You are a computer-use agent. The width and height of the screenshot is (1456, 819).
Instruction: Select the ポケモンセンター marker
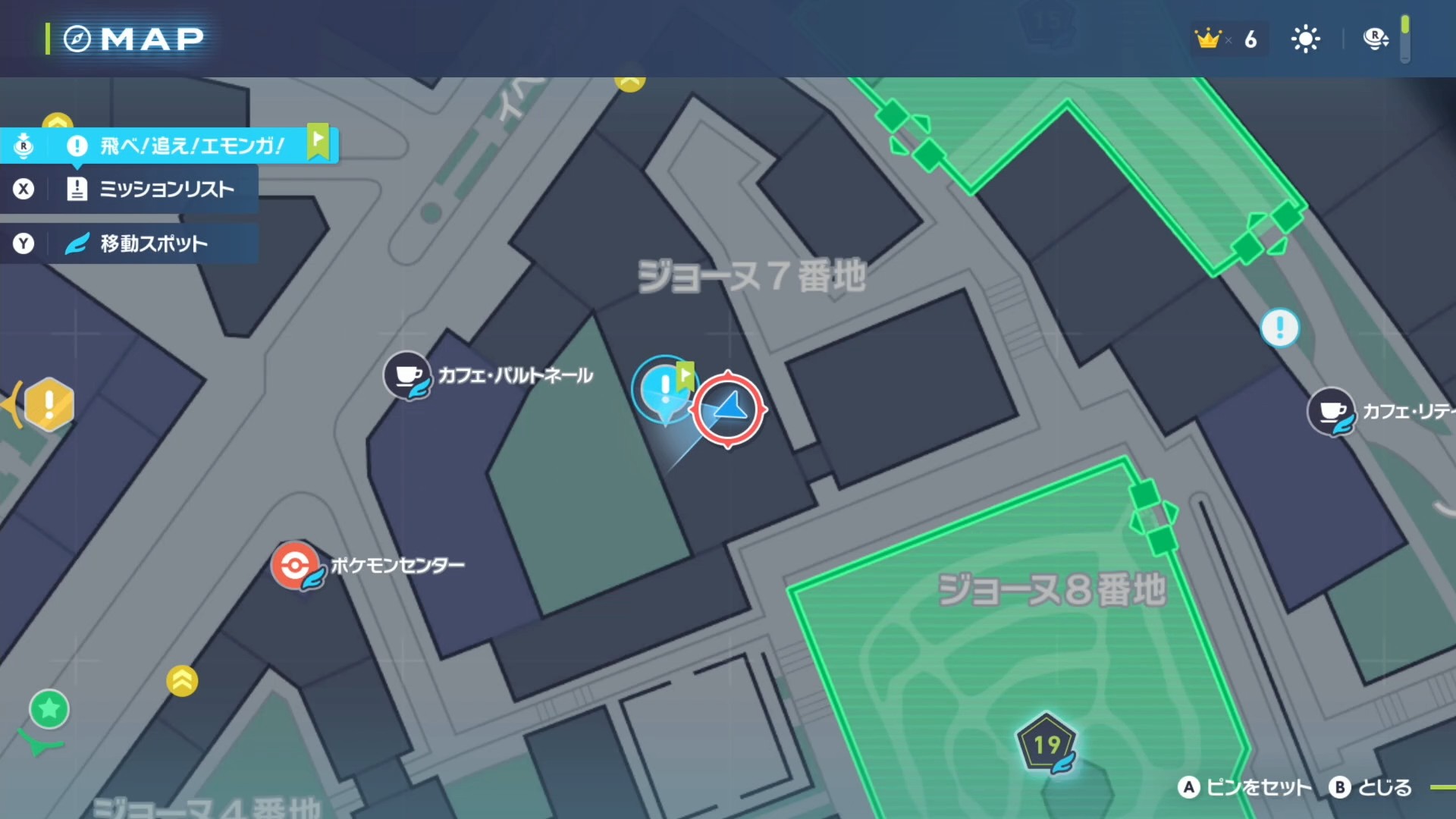point(295,566)
